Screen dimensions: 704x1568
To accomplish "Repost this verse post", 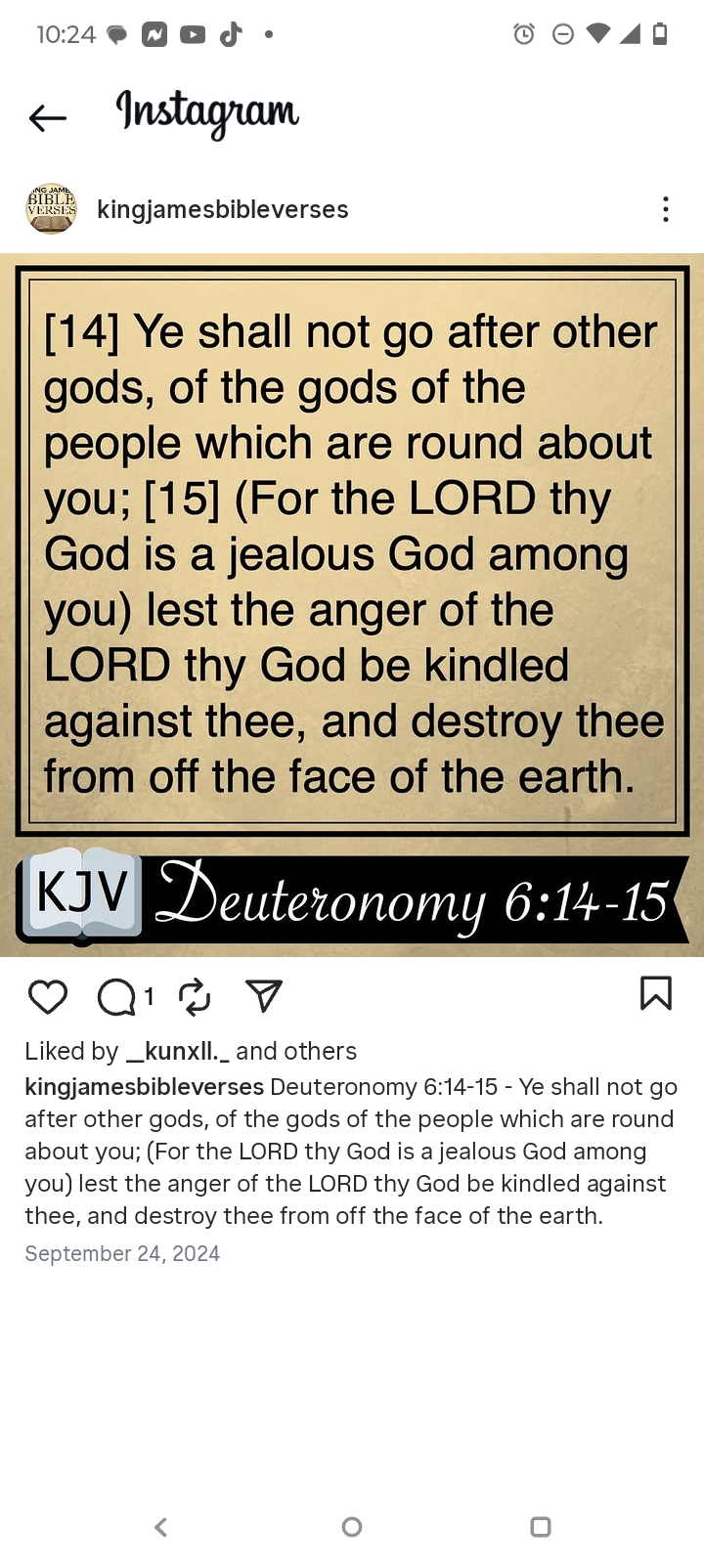I will (195, 996).
